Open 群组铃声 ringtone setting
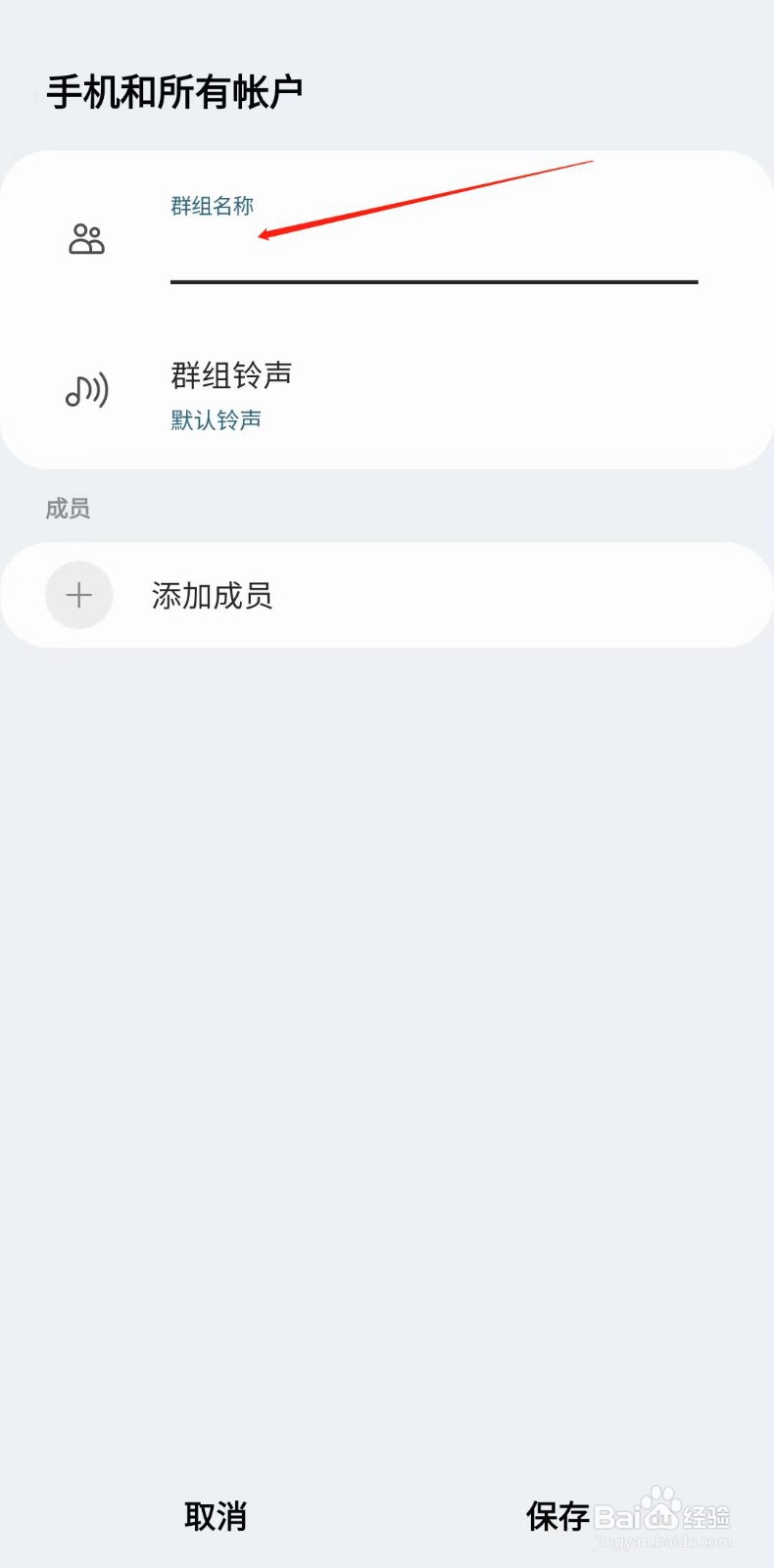The width and height of the screenshot is (774, 1568). pyautogui.click(x=231, y=394)
